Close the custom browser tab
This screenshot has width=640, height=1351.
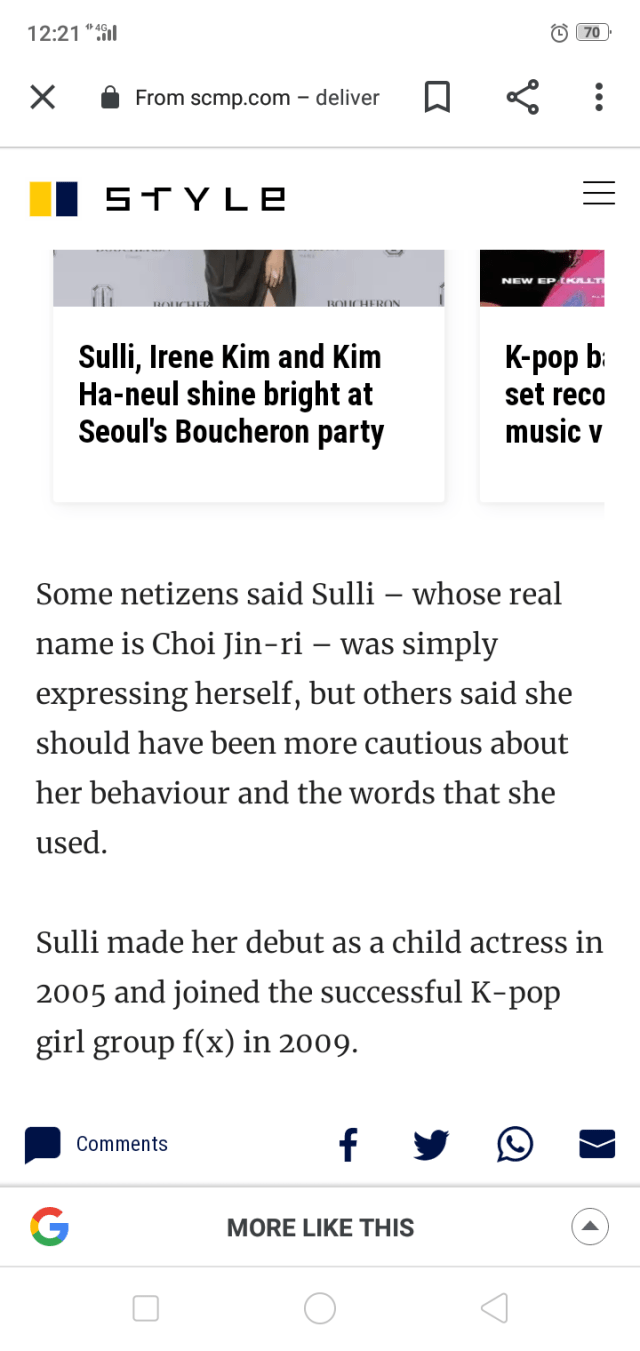tap(42, 97)
